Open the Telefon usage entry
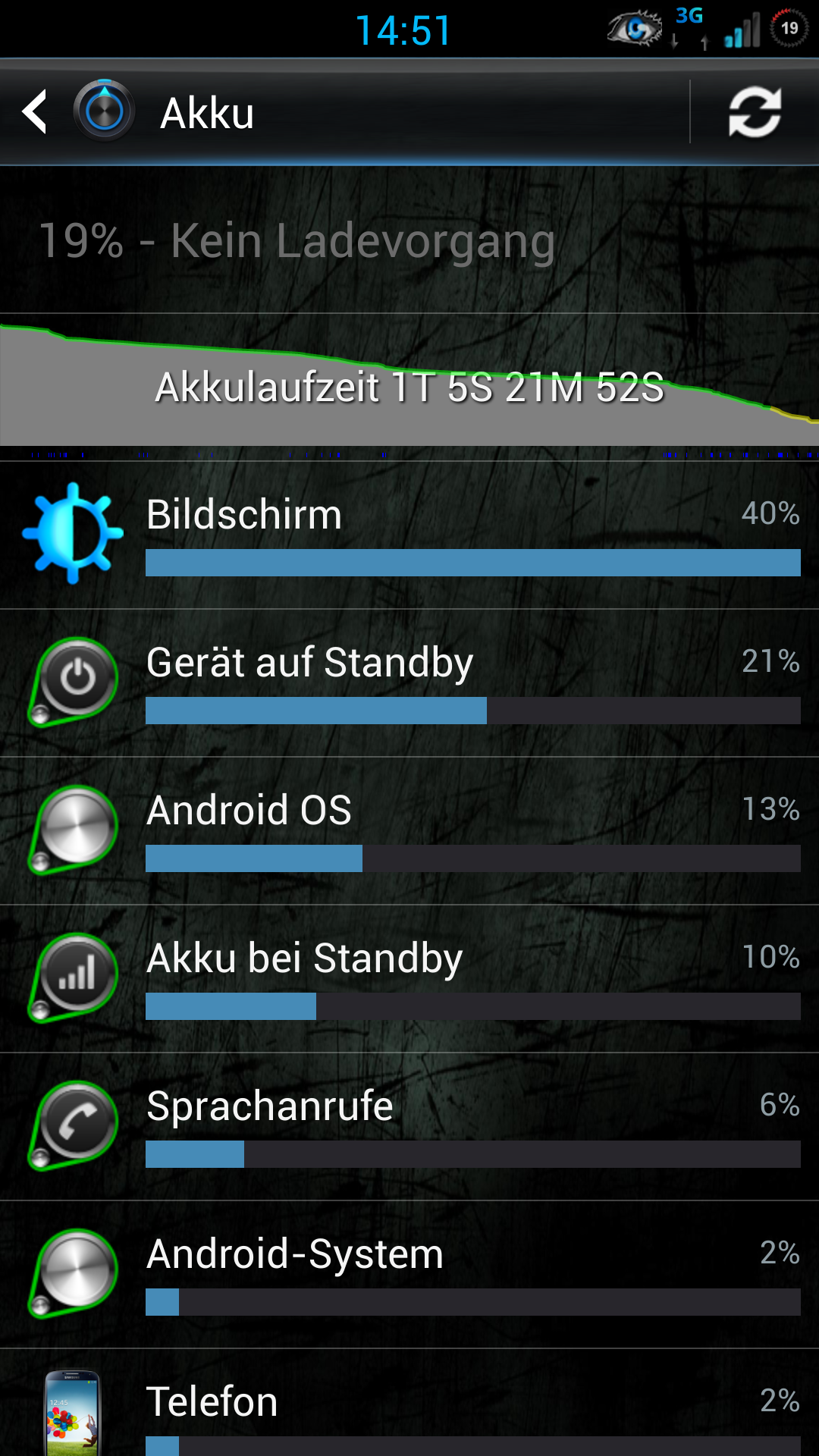The height and width of the screenshot is (1456, 819). point(409,1403)
